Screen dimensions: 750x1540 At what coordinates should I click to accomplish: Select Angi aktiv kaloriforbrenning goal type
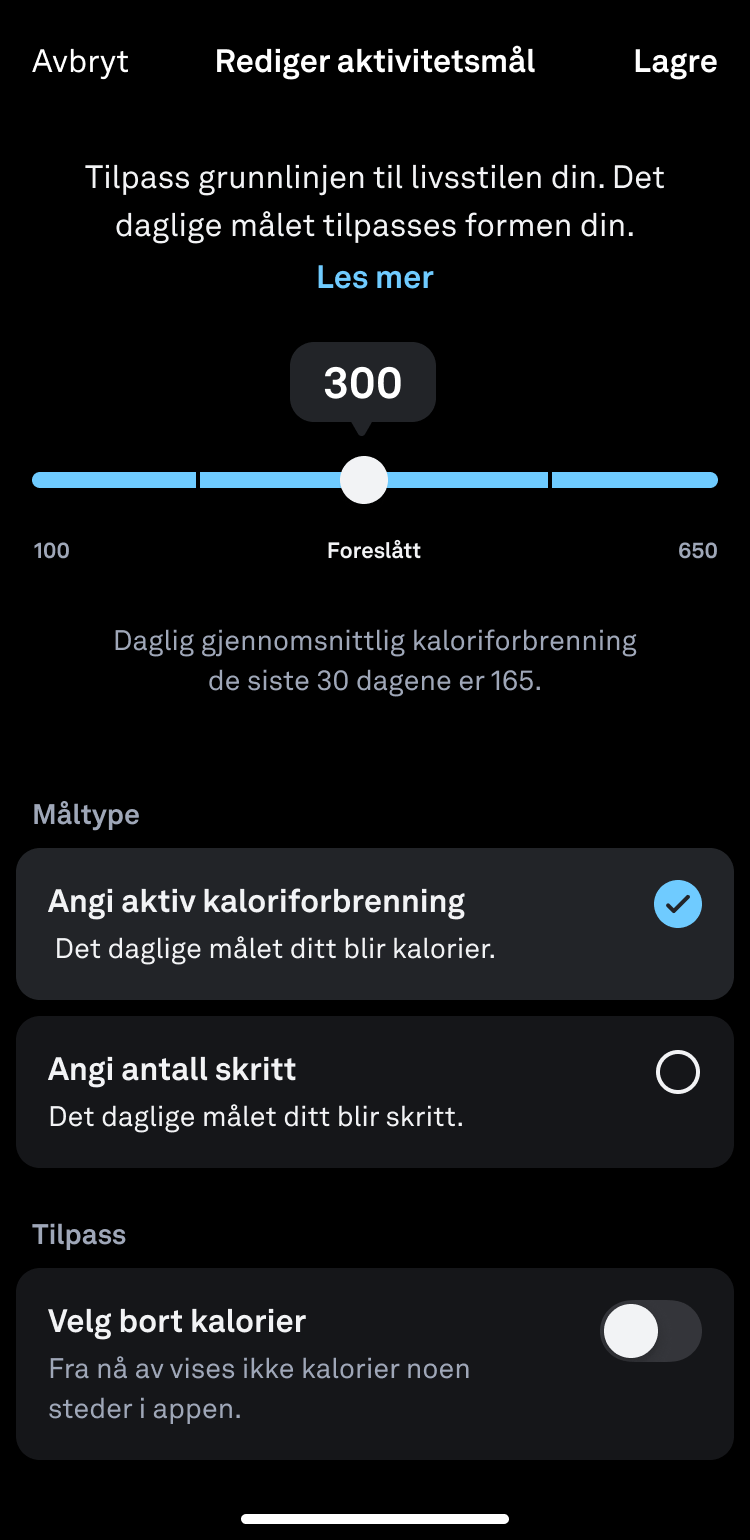375,924
